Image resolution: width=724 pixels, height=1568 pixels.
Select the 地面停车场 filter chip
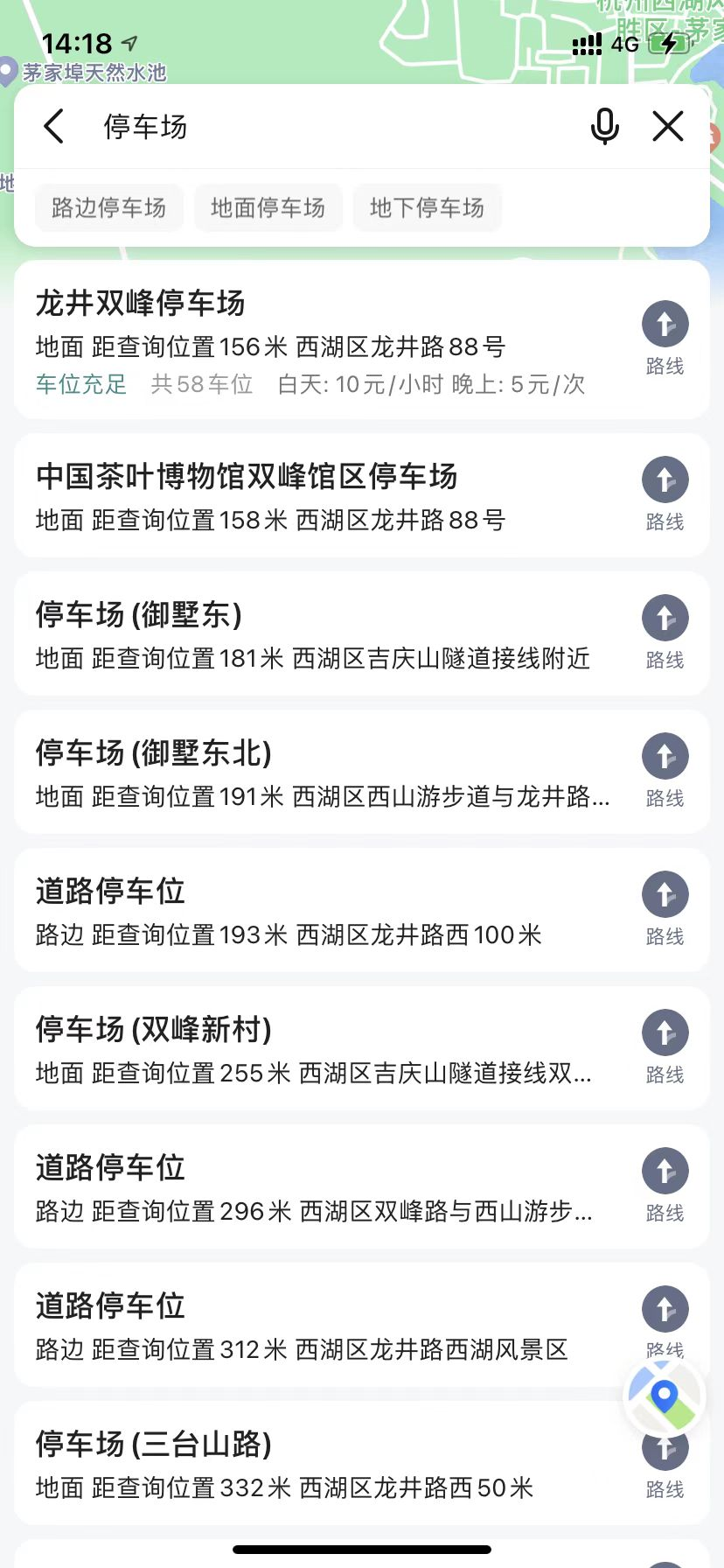click(x=268, y=207)
